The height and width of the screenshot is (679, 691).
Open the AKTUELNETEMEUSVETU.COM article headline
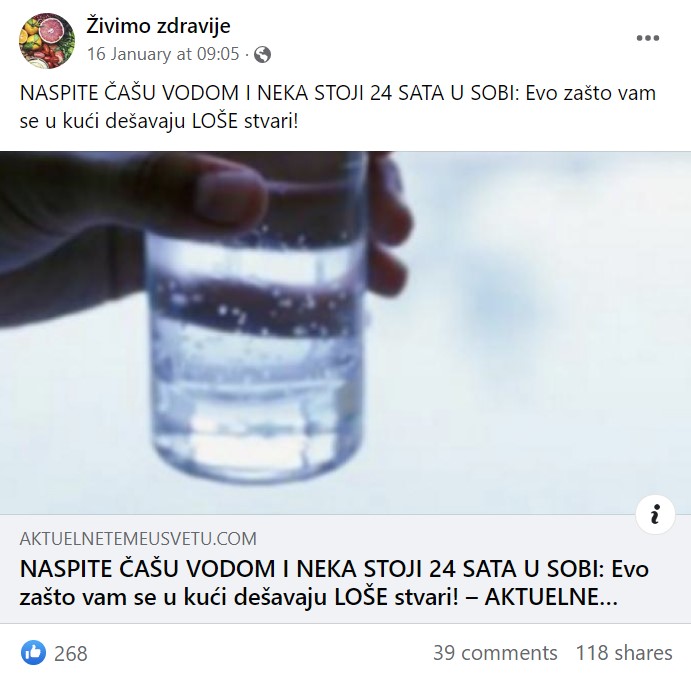pyautogui.click(x=334, y=583)
